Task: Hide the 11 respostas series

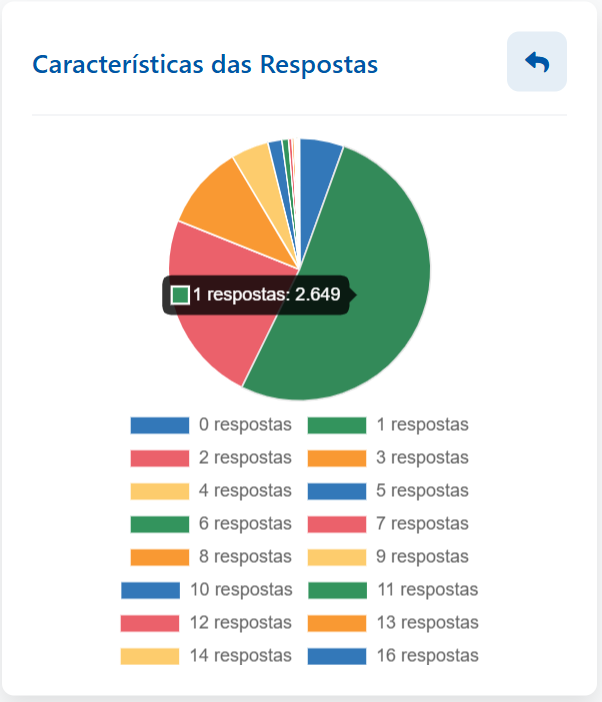Action: pyautogui.click(x=393, y=590)
